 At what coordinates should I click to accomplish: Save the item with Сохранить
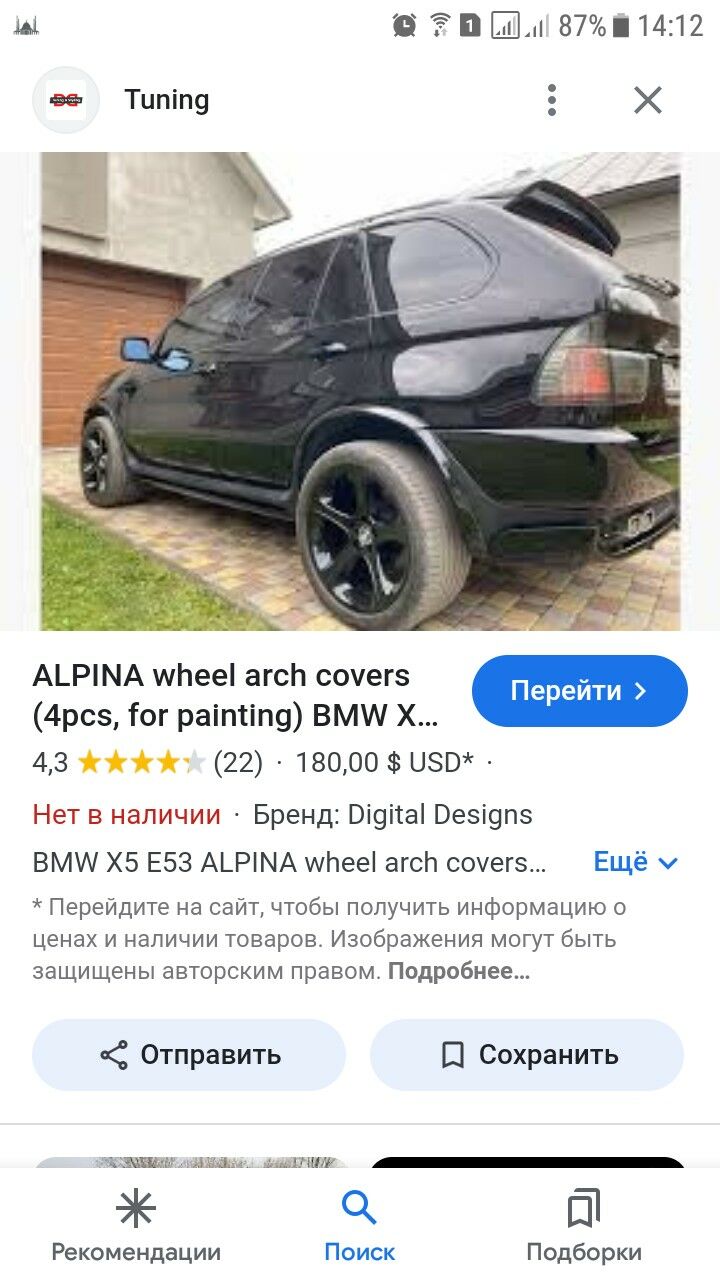coord(527,1055)
